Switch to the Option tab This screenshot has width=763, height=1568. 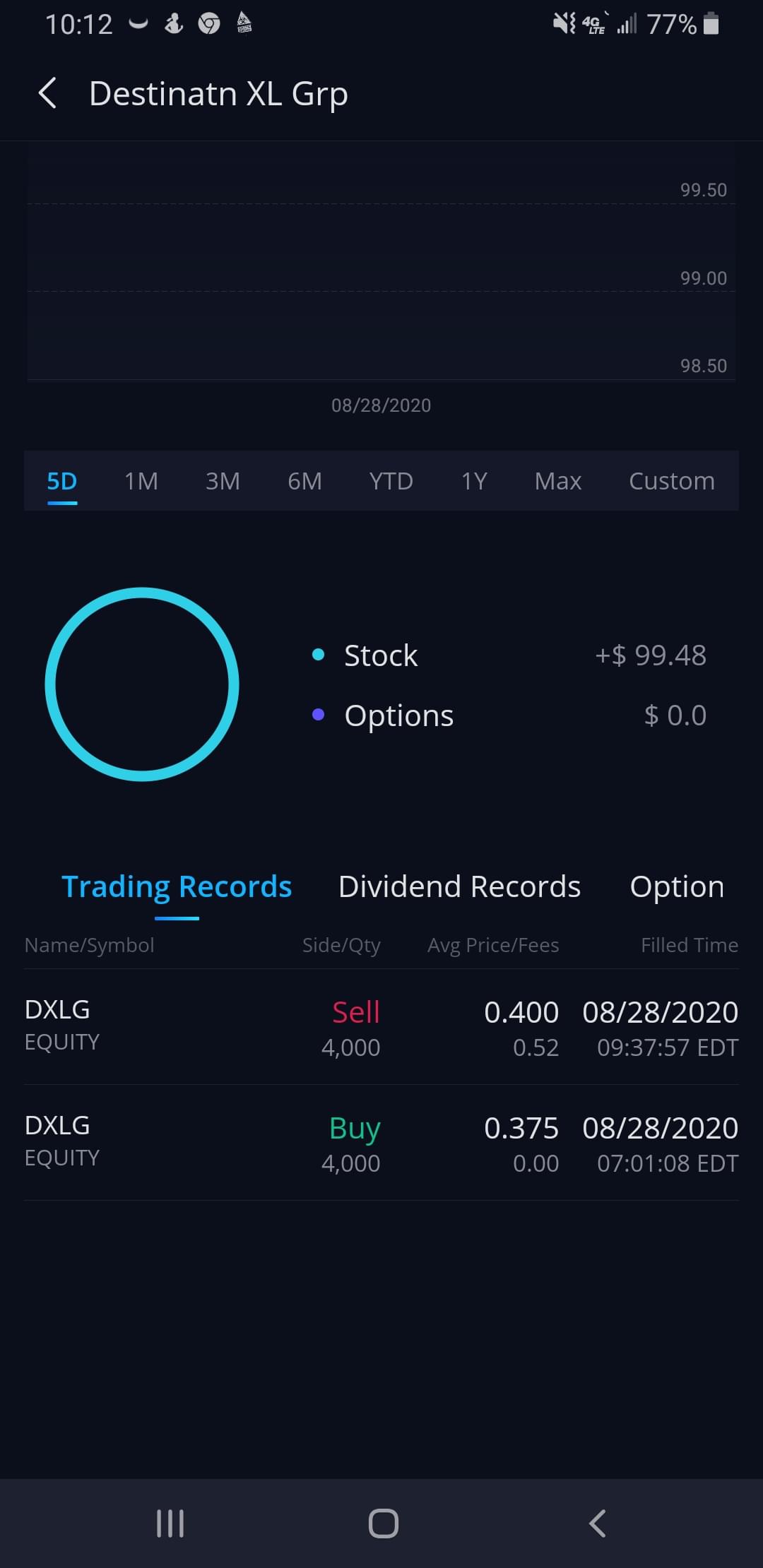tap(676, 886)
